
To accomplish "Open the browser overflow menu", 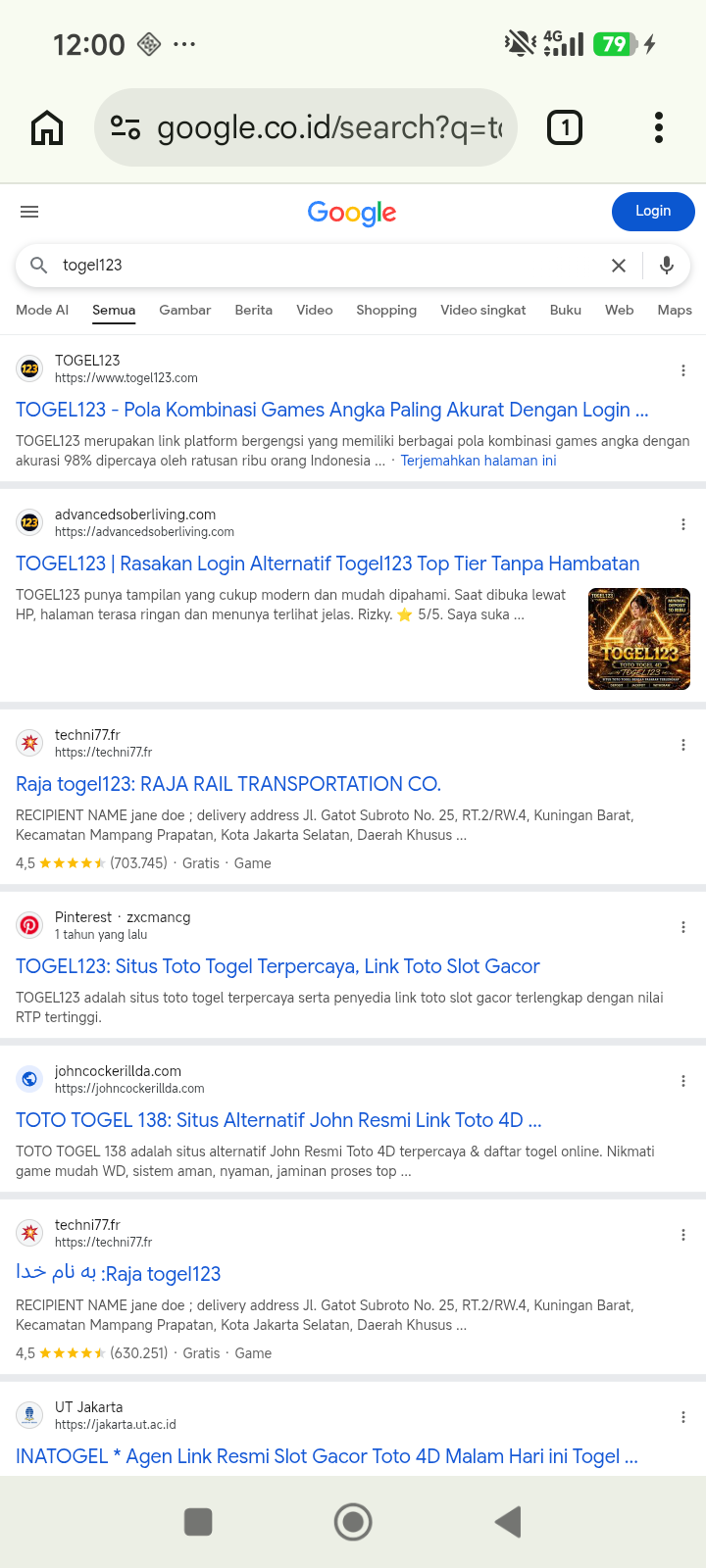I will [x=659, y=127].
